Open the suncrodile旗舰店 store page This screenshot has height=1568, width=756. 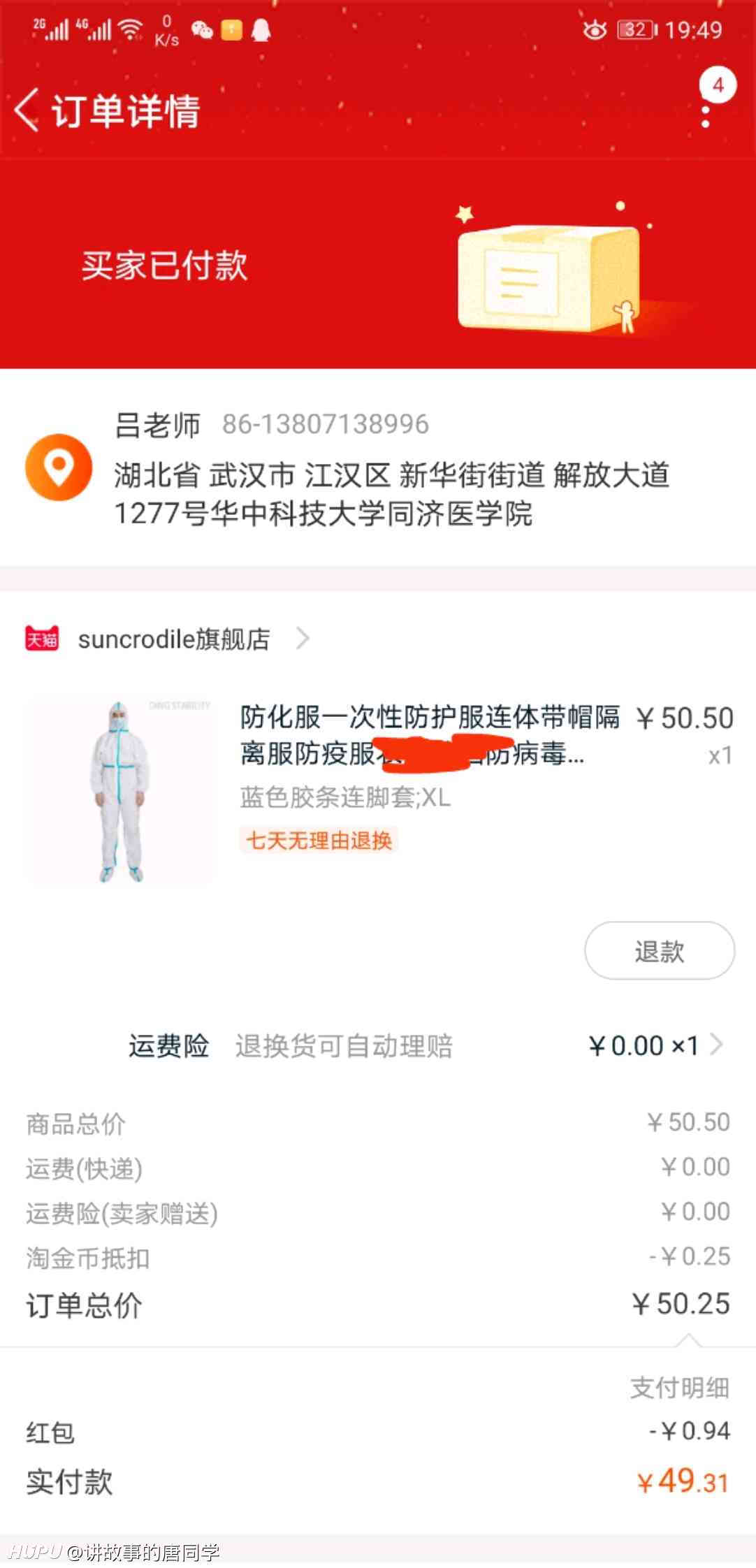tap(167, 639)
